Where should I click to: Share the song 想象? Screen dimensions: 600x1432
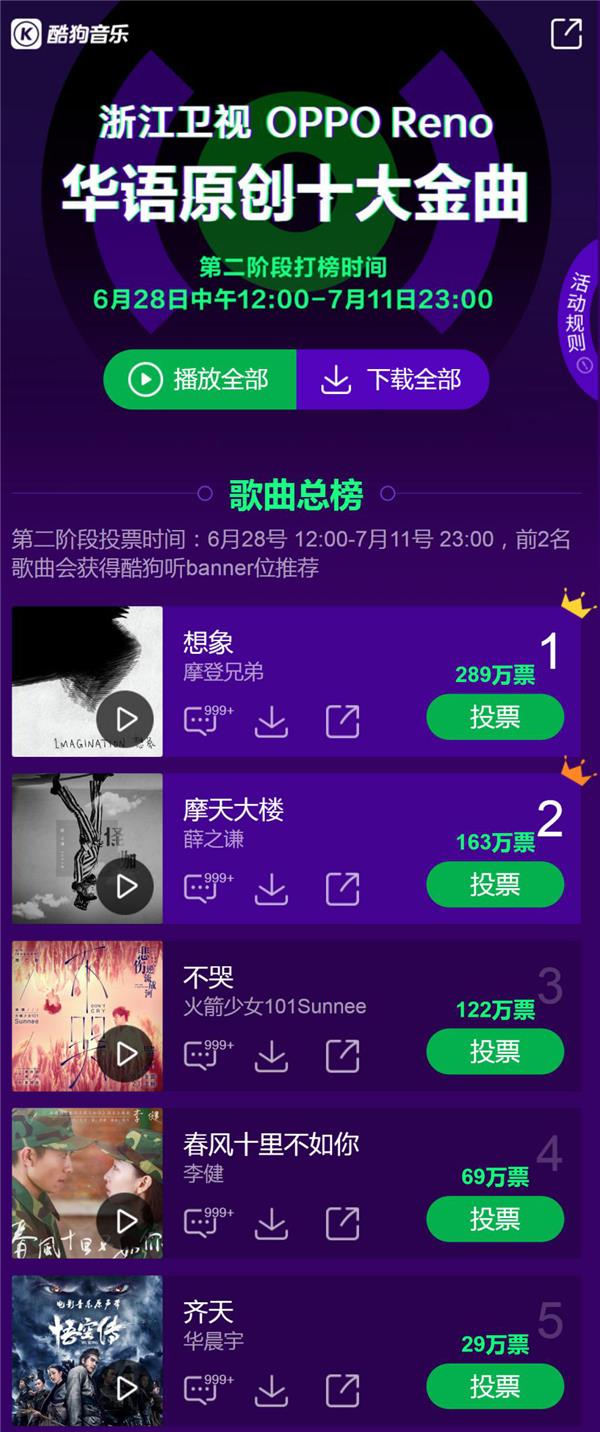click(343, 720)
